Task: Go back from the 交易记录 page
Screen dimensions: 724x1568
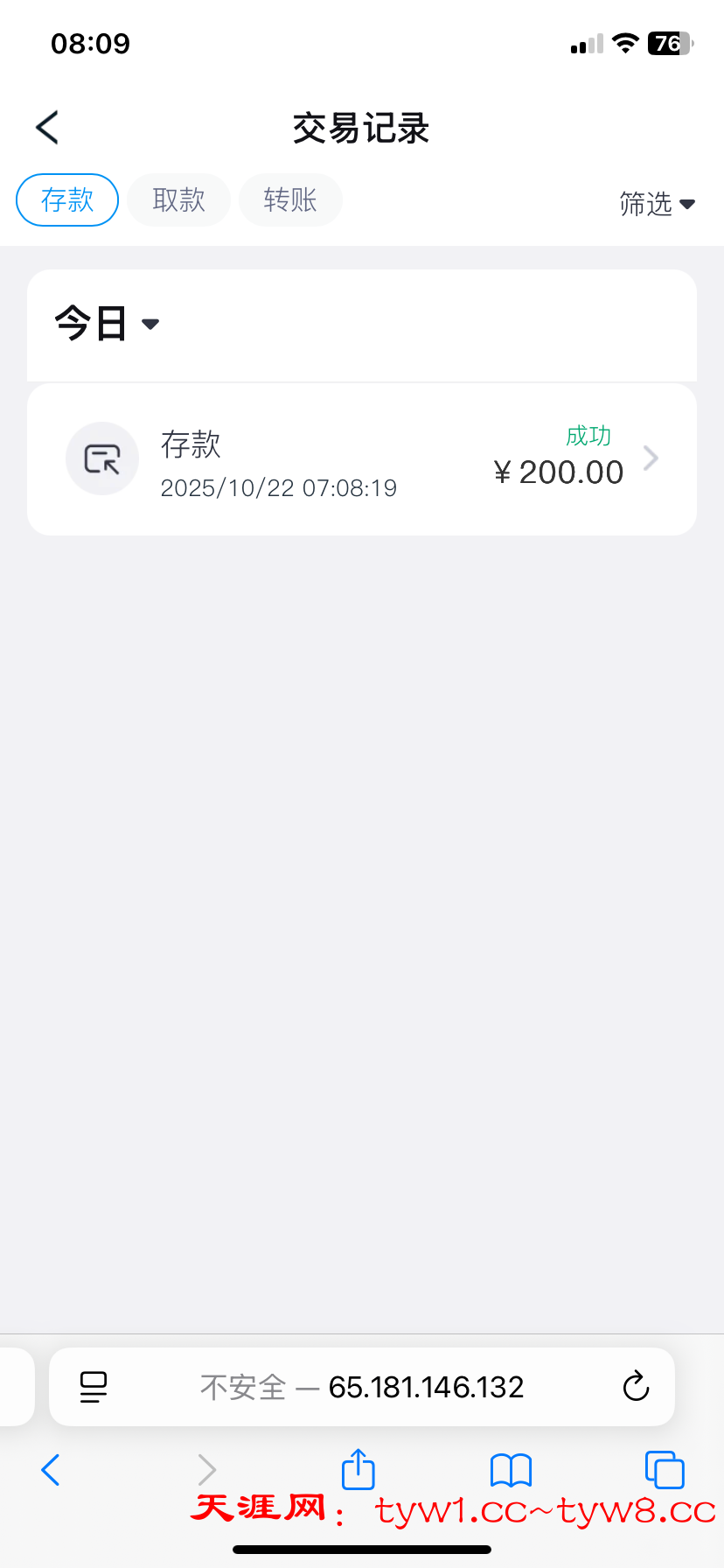Action: [48, 128]
